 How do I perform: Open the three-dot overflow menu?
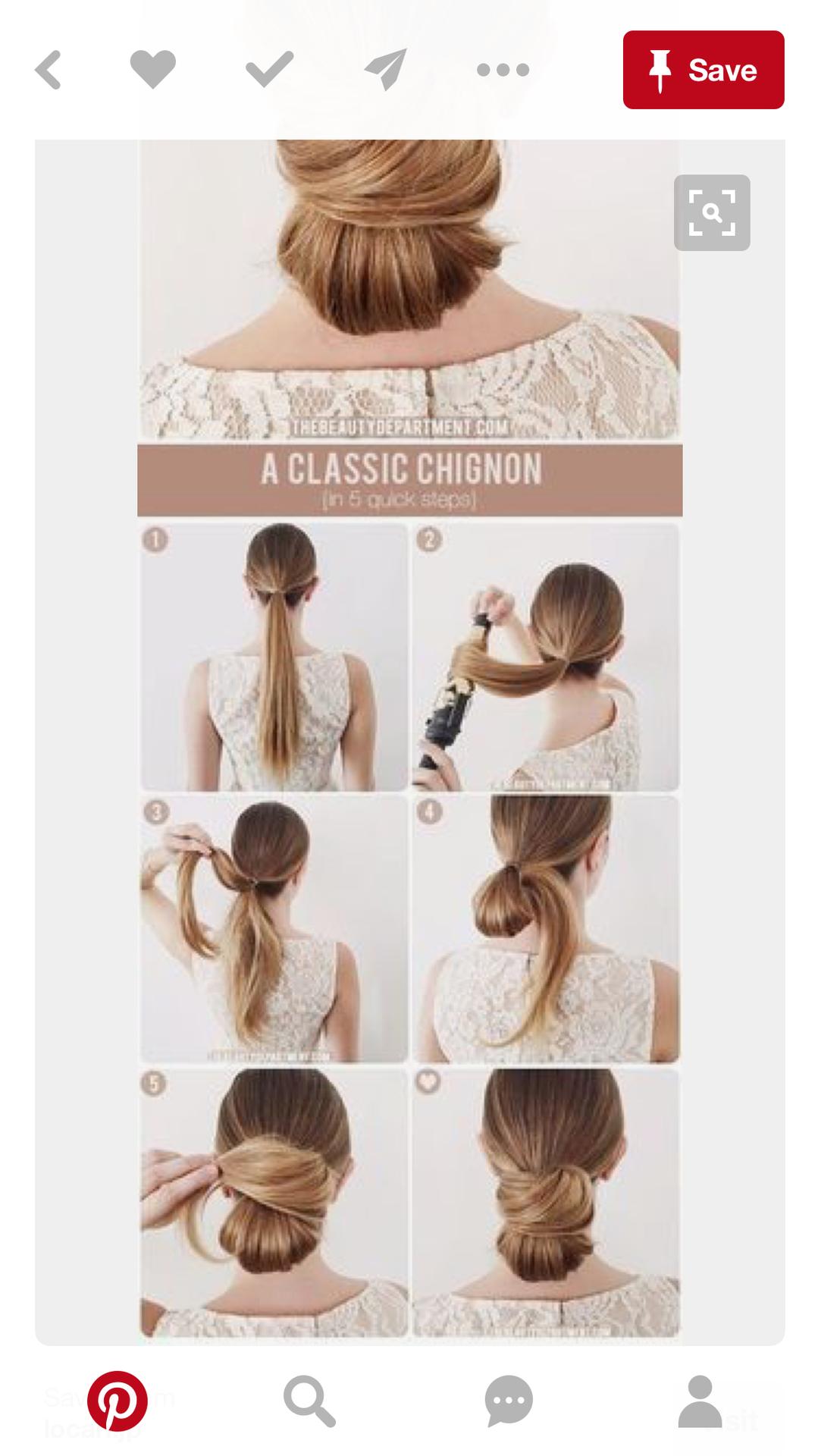point(502,70)
